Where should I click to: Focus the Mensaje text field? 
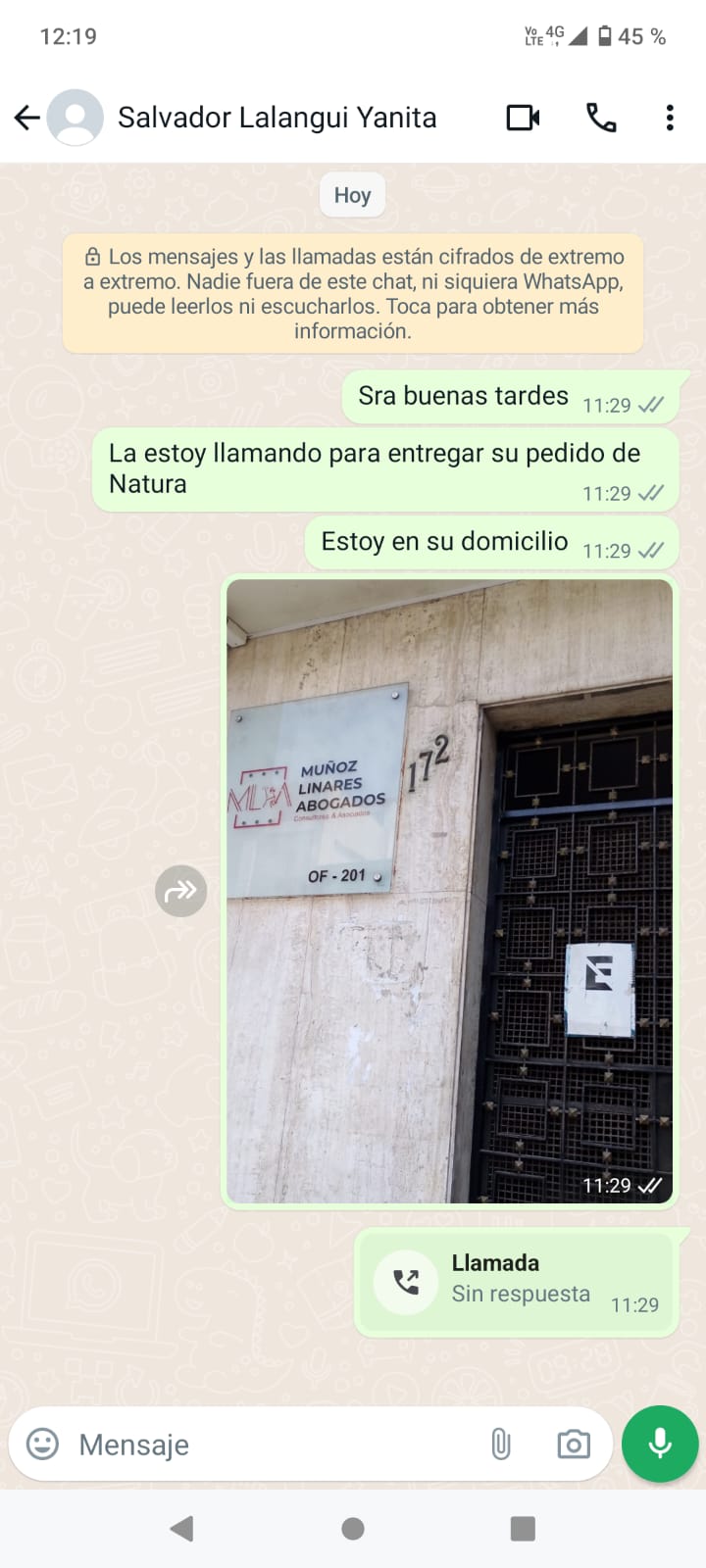265,1445
